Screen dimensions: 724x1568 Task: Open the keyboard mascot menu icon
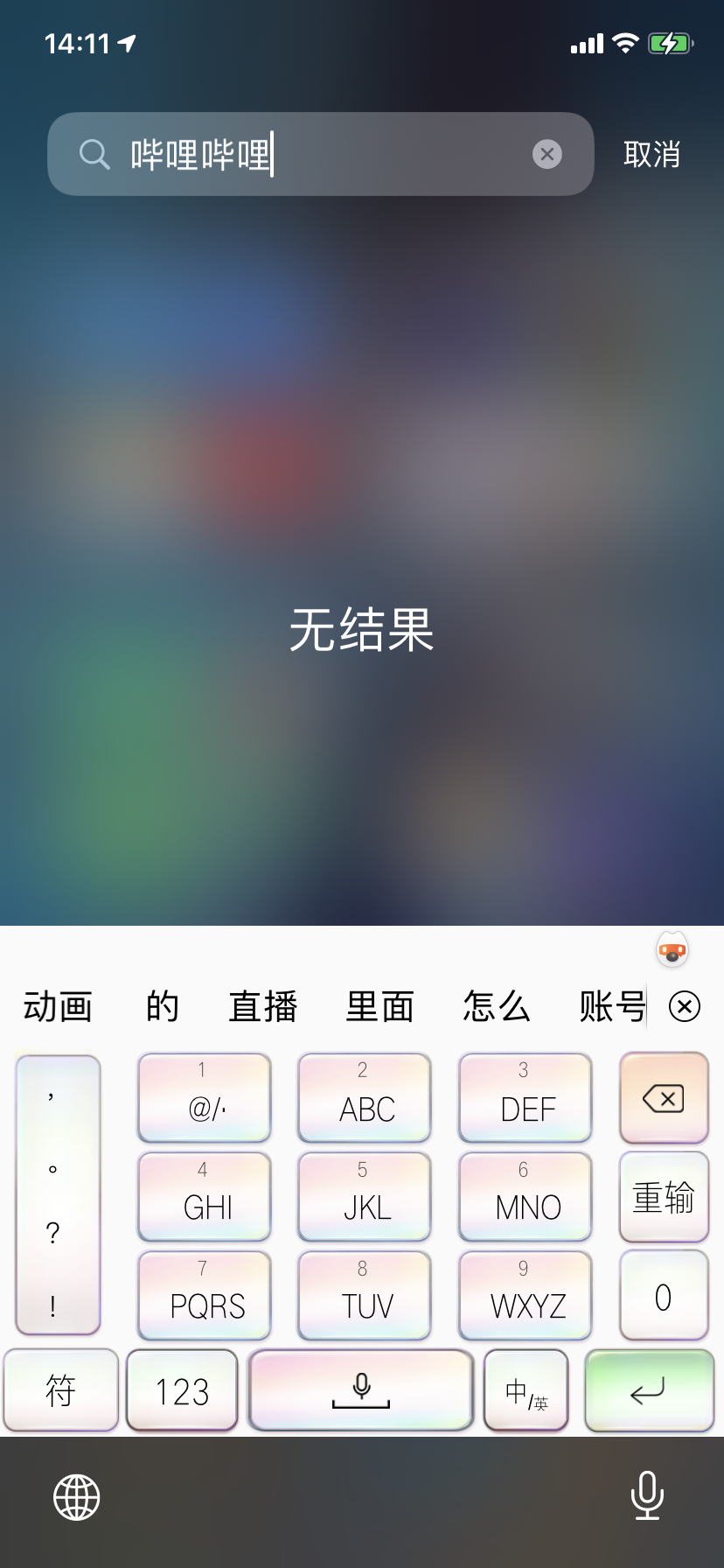(672, 949)
